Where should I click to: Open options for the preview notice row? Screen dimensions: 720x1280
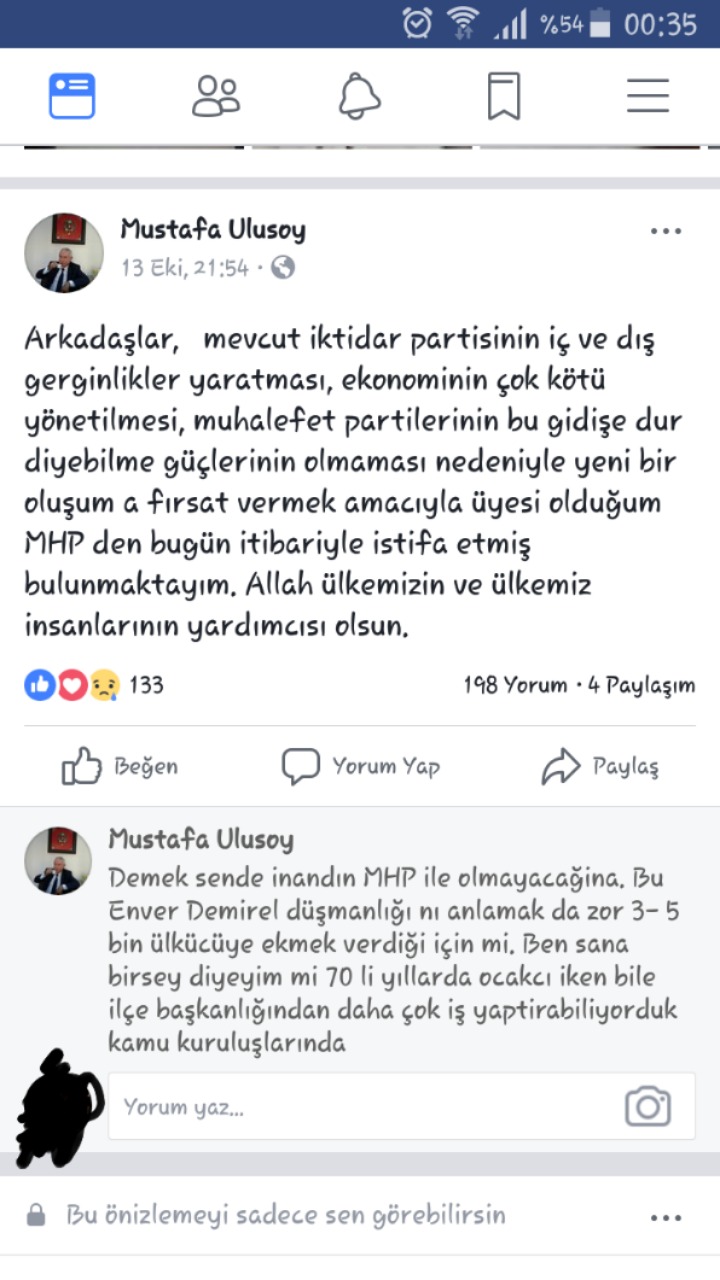[665, 1218]
